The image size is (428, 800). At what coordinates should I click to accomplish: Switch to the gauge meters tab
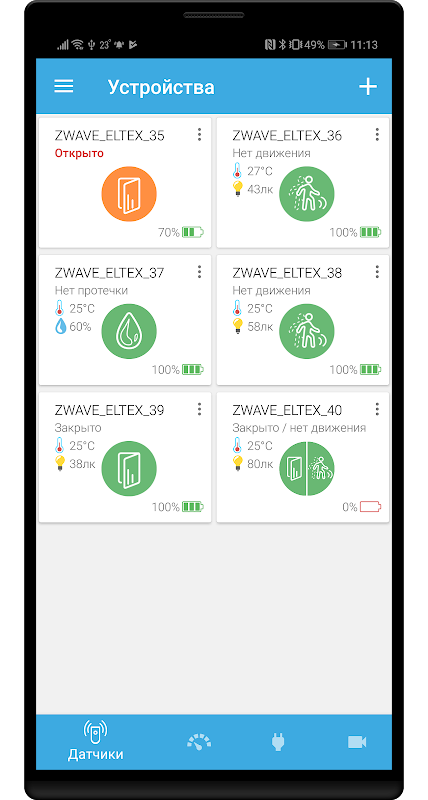(199, 742)
